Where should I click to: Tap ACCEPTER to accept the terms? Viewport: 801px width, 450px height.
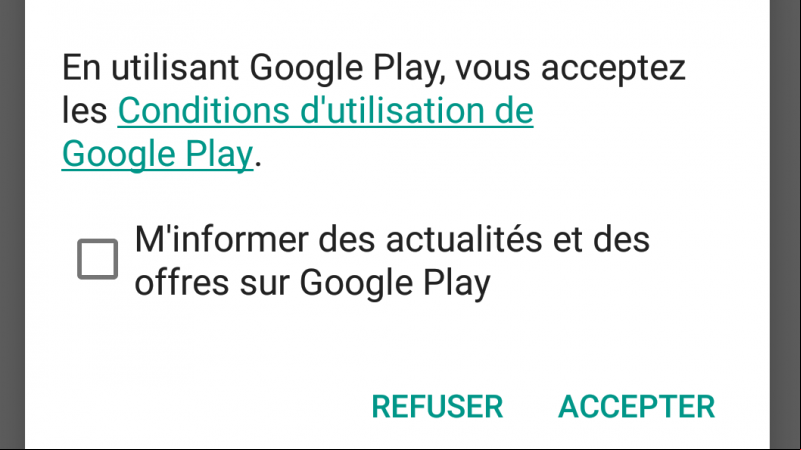click(636, 407)
